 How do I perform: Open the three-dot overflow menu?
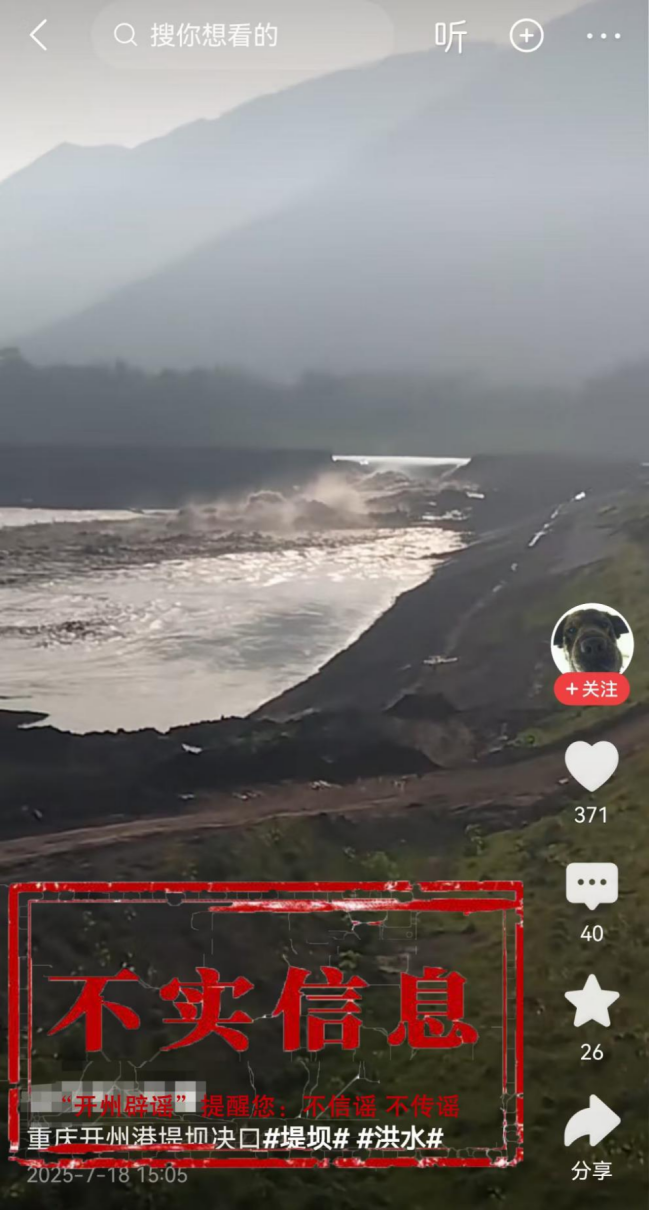(603, 36)
